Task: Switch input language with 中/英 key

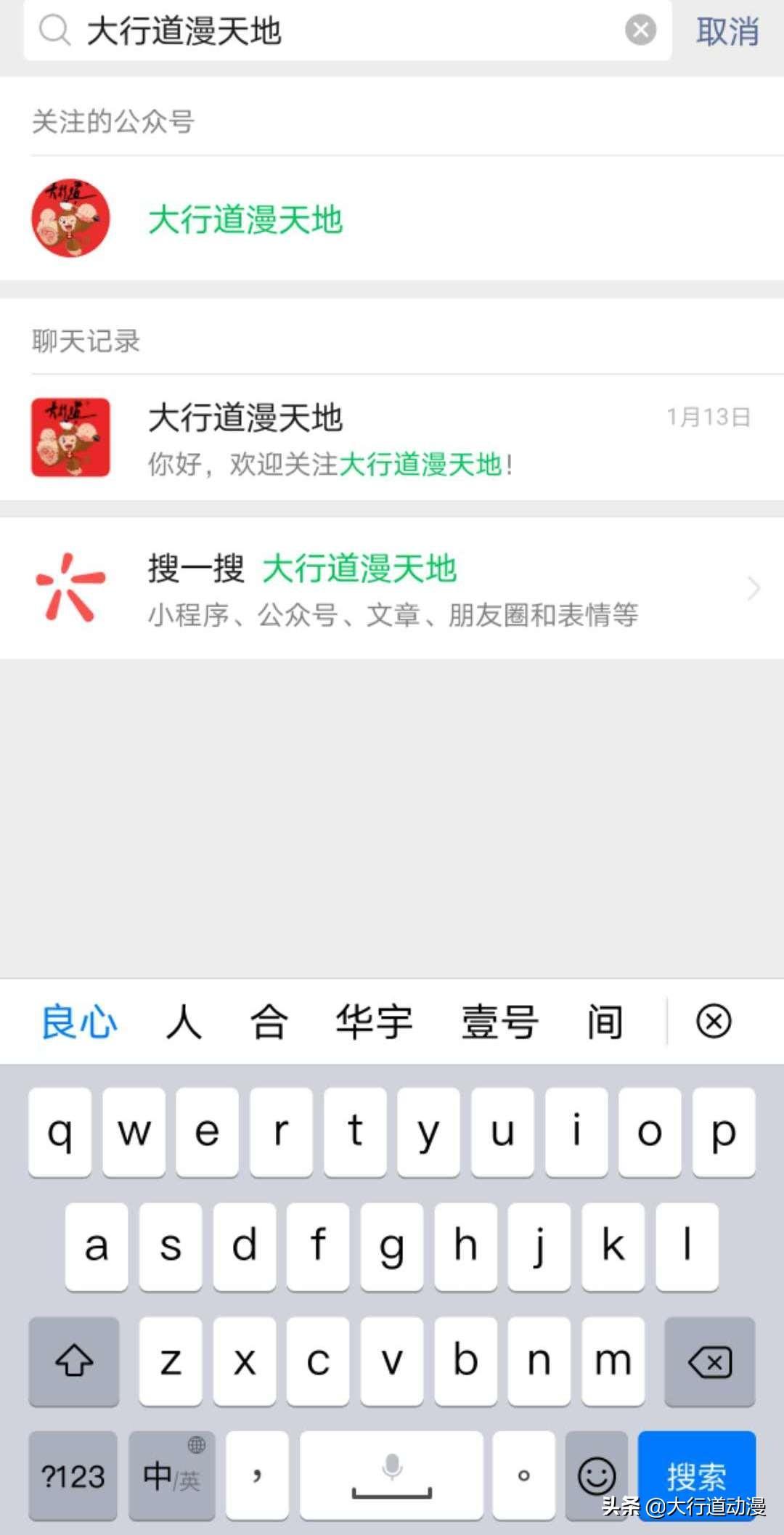Action: click(x=172, y=1476)
